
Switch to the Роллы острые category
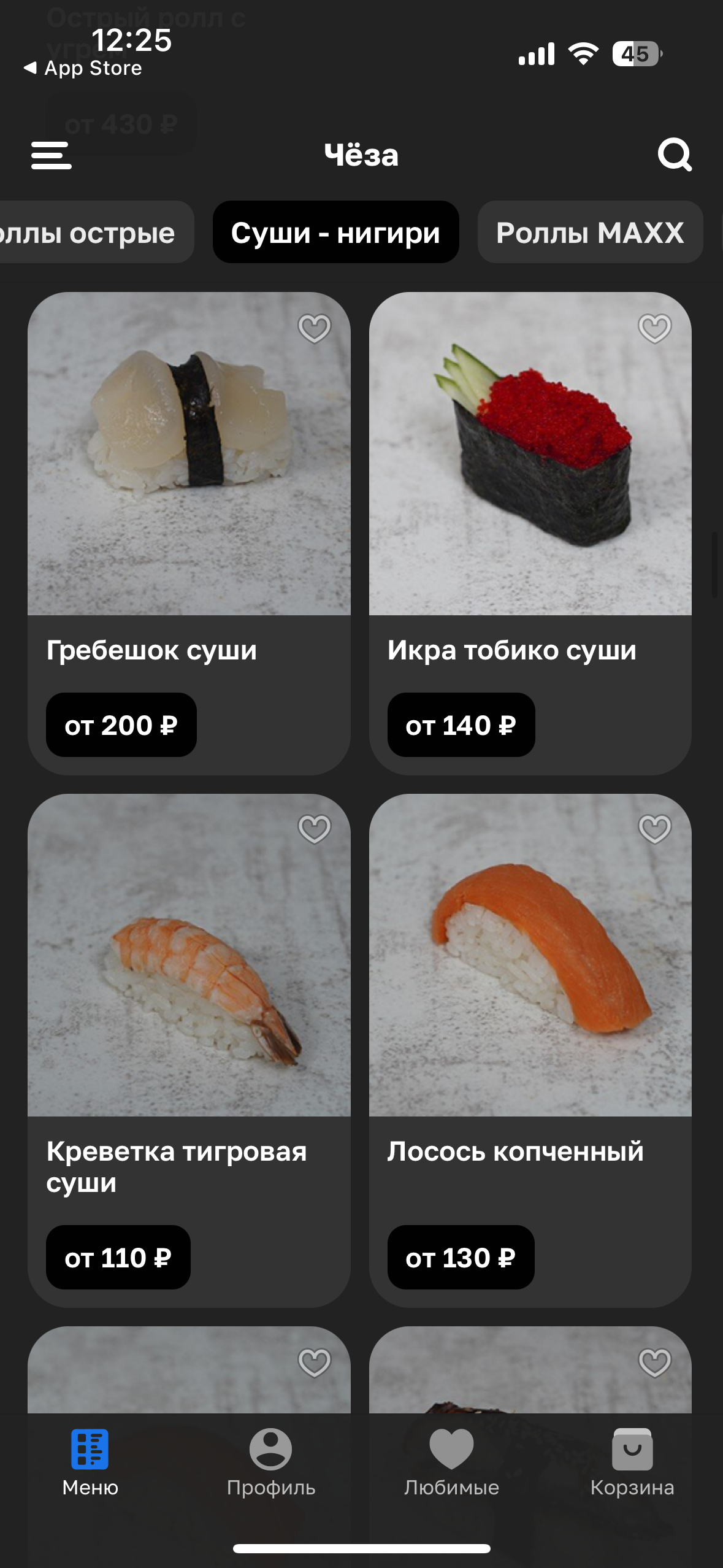(92, 233)
